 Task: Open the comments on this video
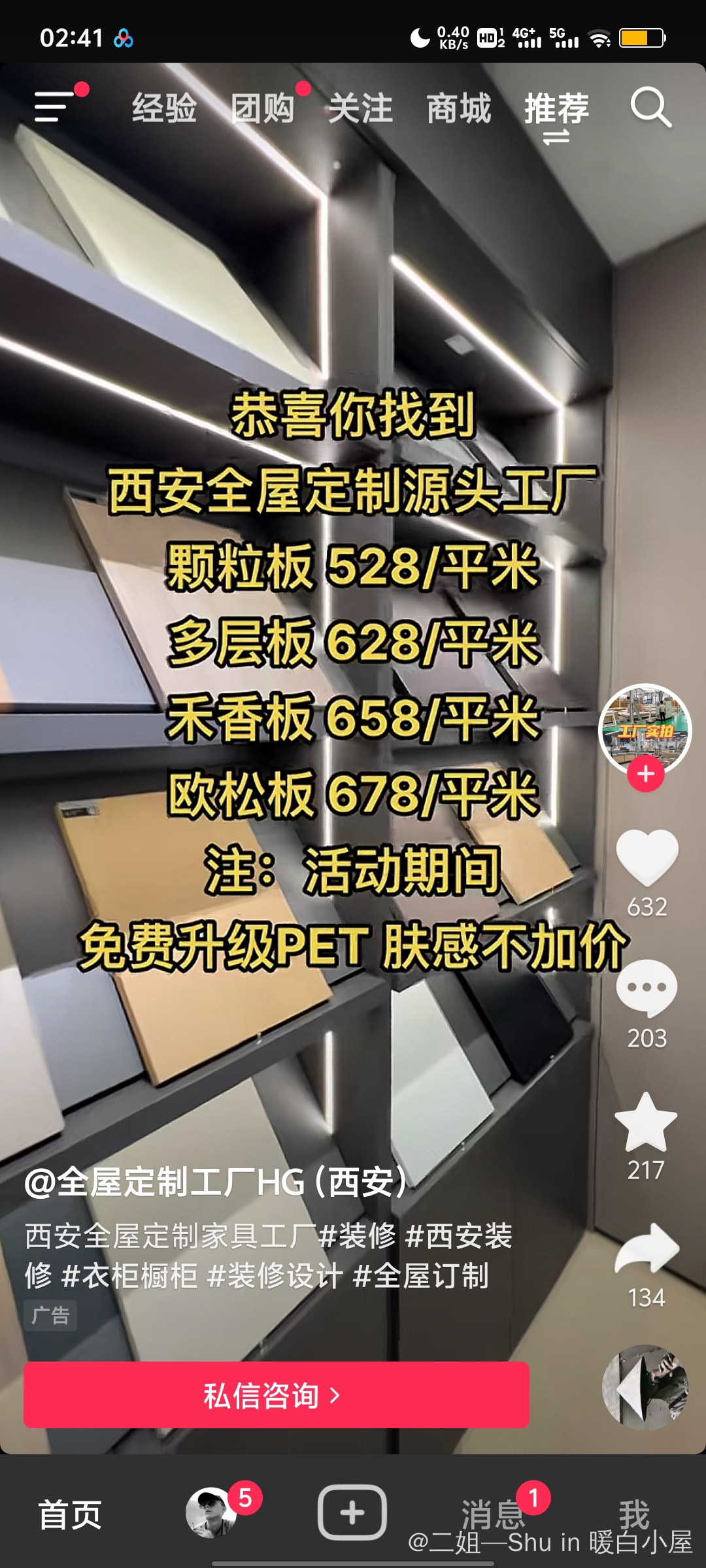point(647,988)
